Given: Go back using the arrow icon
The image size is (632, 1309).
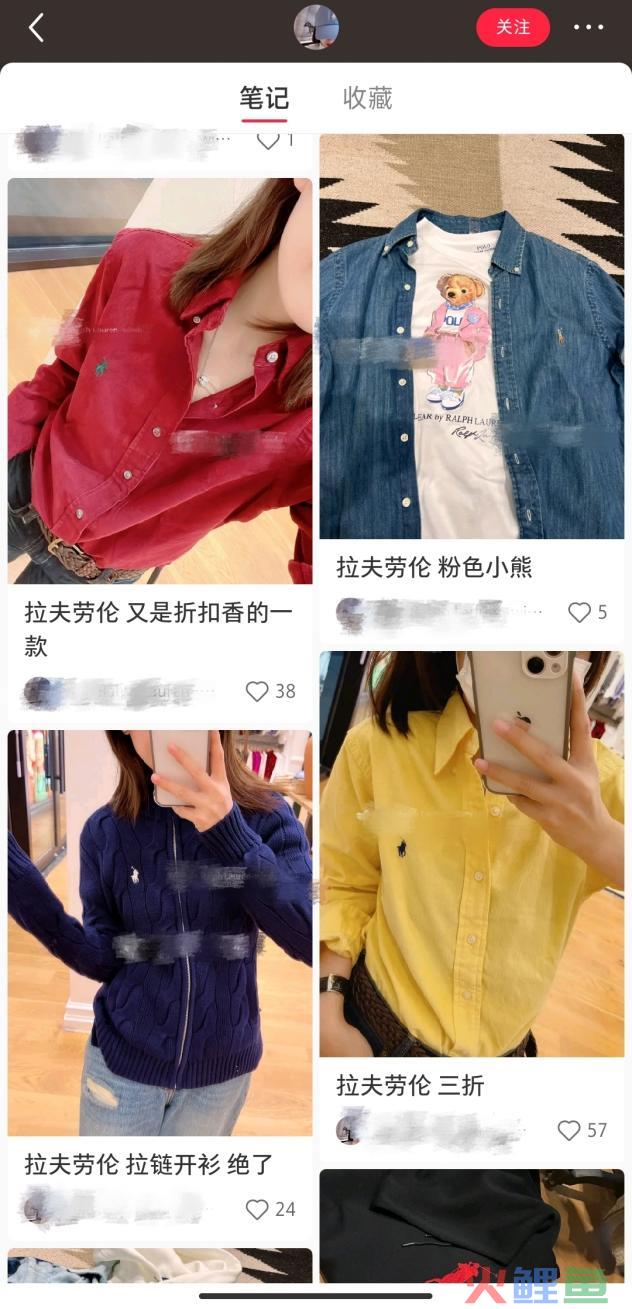Looking at the screenshot, I should tap(36, 28).
